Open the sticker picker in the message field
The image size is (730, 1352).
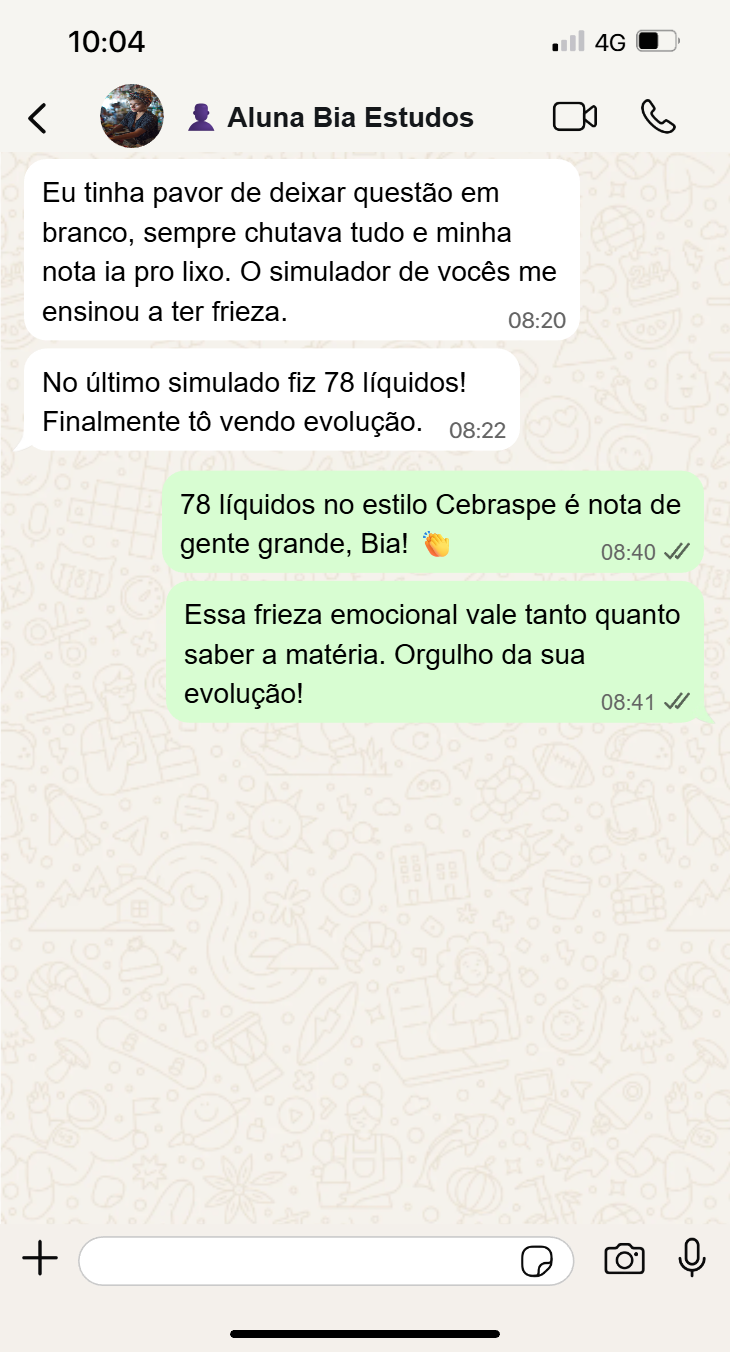538,1261
